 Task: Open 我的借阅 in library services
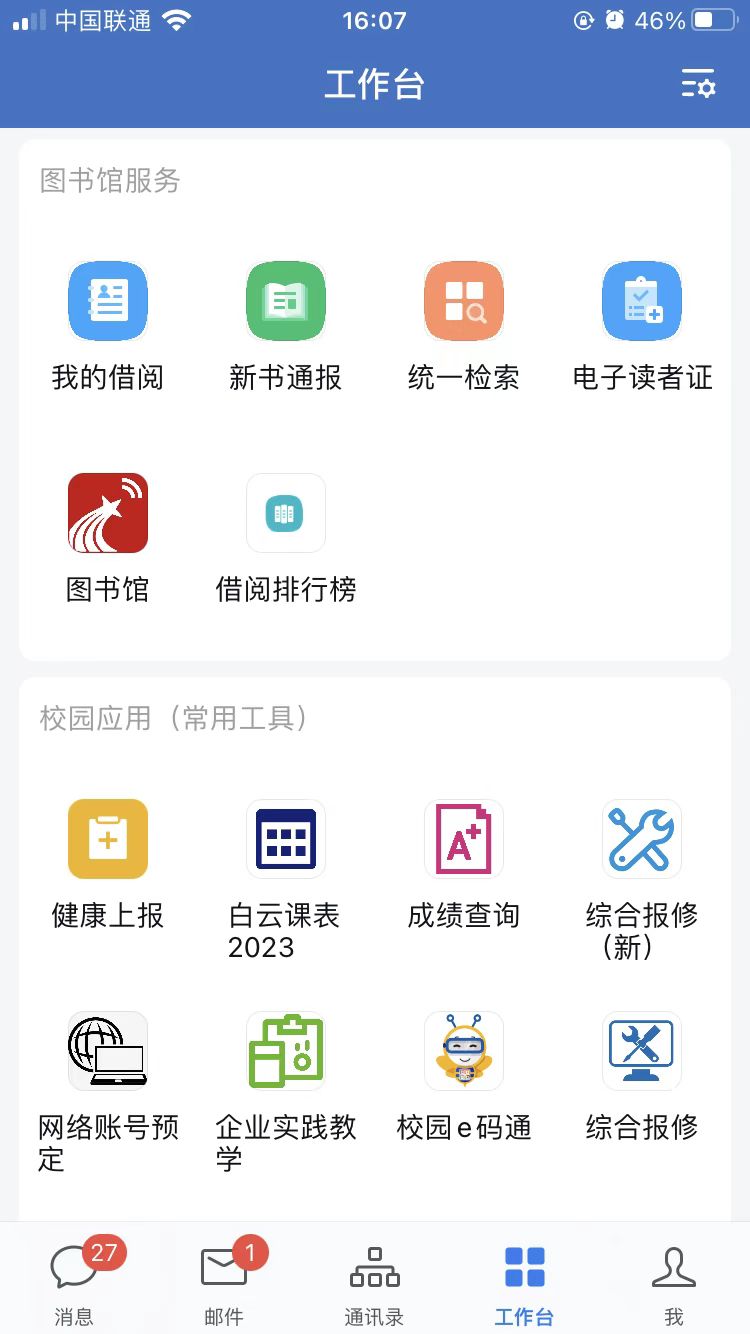click(108, 302)
